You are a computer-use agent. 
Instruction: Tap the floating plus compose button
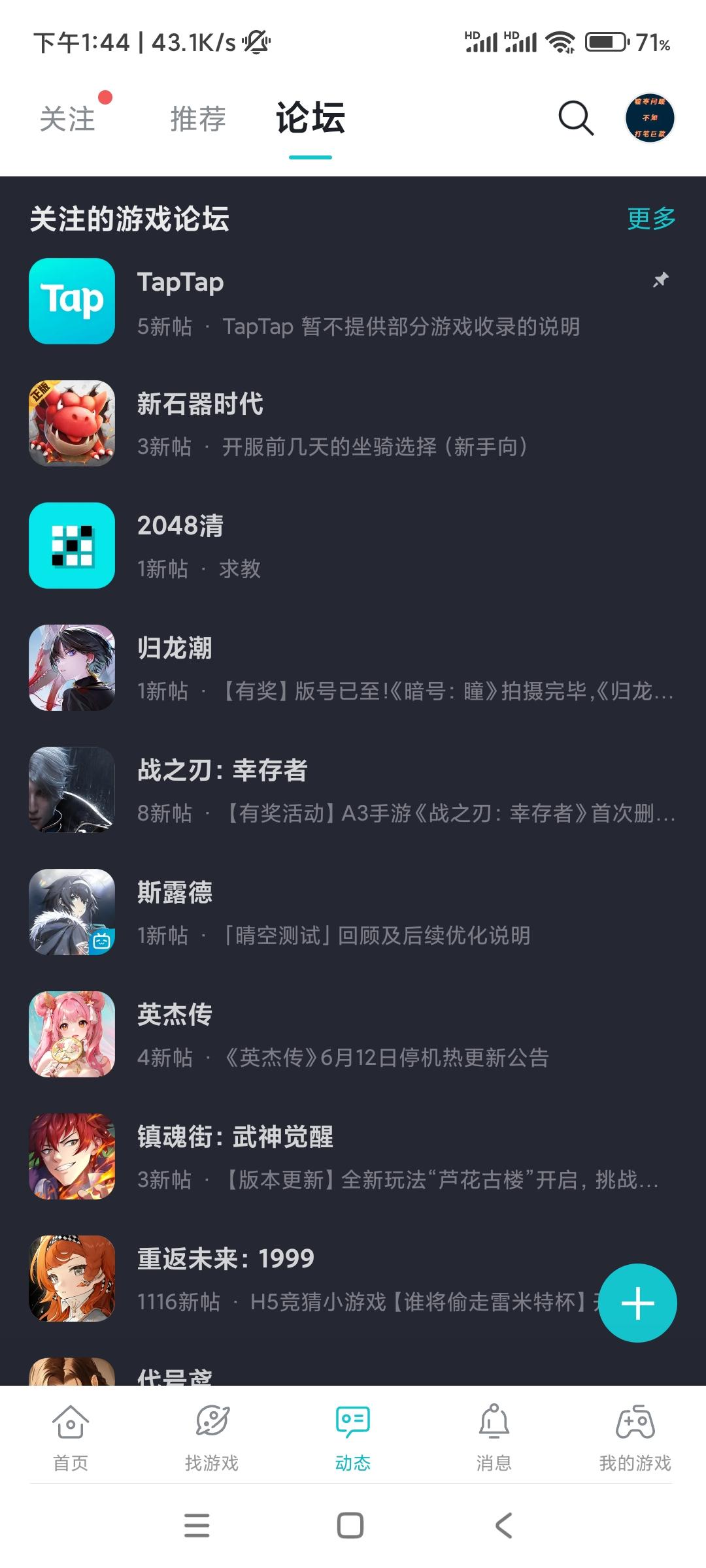639,1304
